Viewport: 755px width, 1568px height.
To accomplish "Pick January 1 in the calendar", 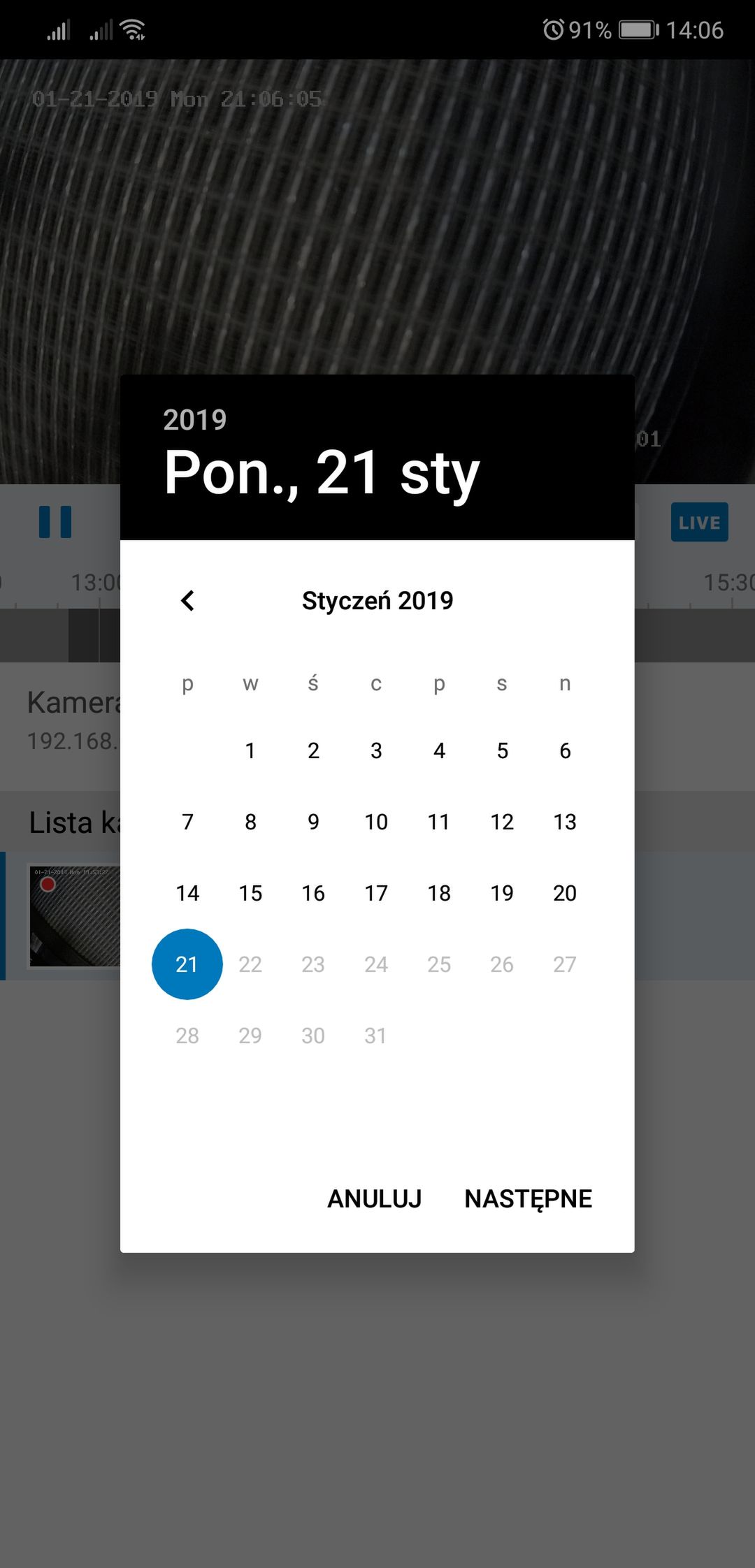I will tap(250, 750).
